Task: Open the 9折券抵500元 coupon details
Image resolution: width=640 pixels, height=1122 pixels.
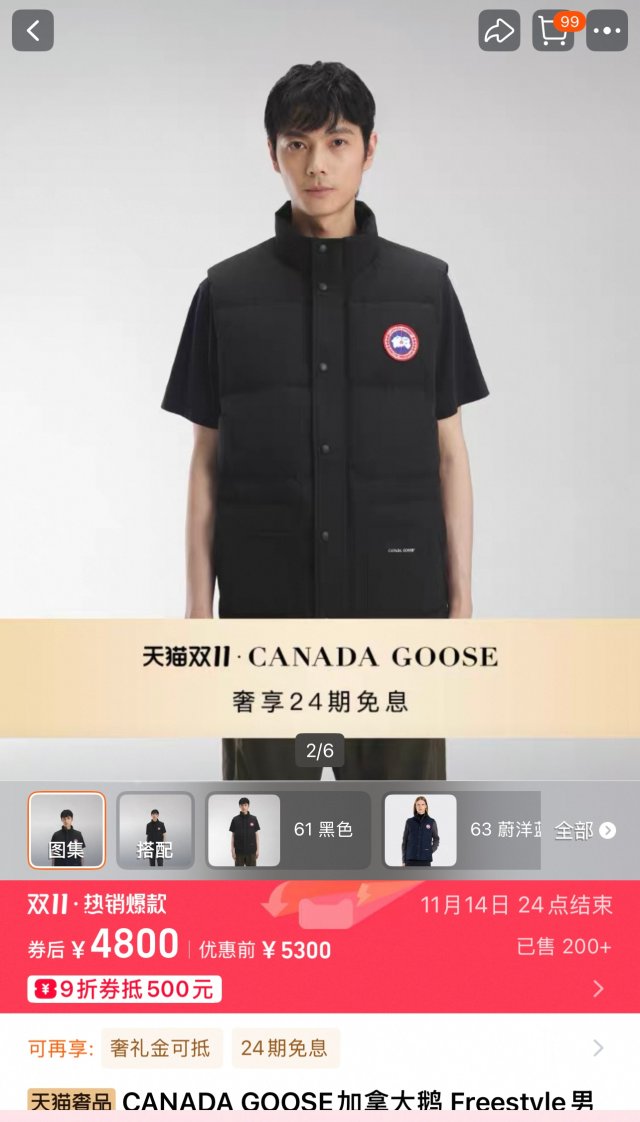Action: (x=125, y=989)
